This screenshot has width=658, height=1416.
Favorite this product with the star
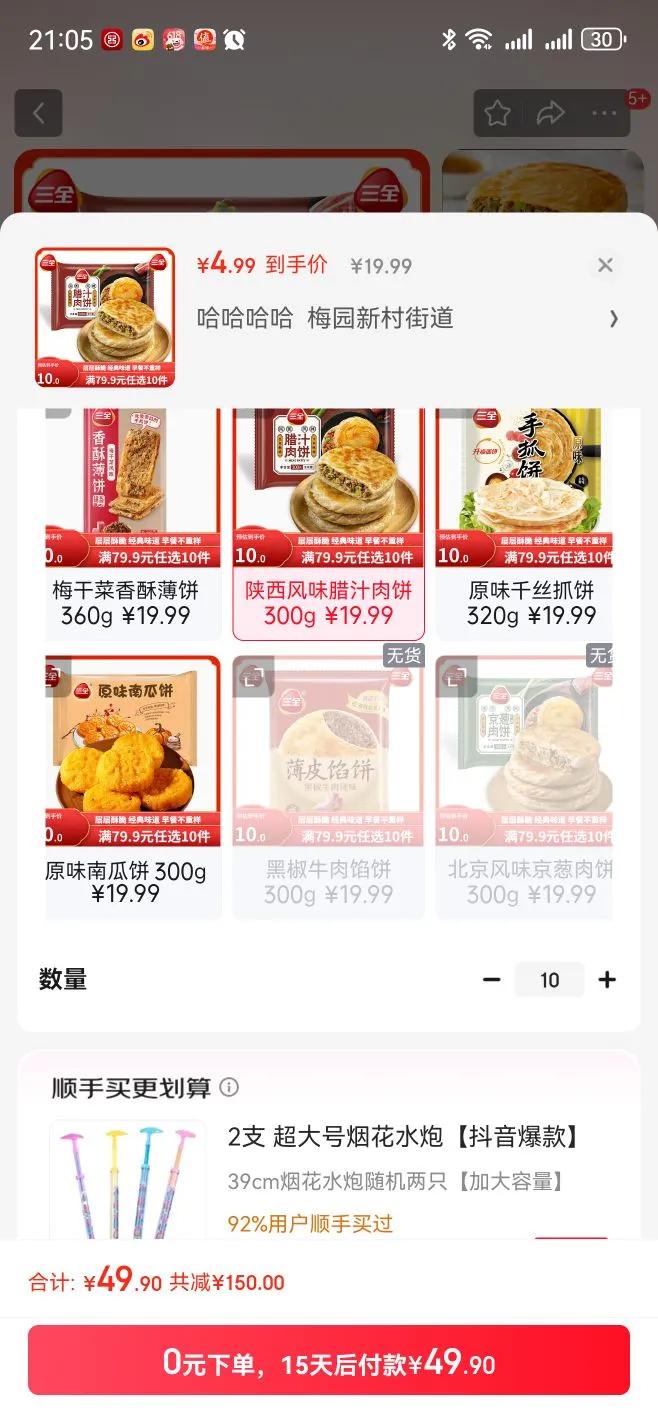pos(497,114)
